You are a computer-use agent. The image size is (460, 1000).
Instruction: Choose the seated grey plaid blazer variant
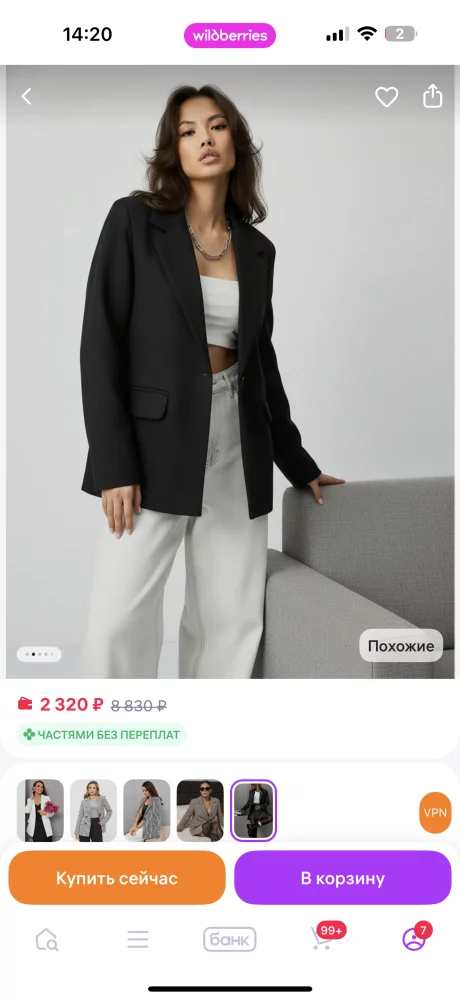pos(147,810)
